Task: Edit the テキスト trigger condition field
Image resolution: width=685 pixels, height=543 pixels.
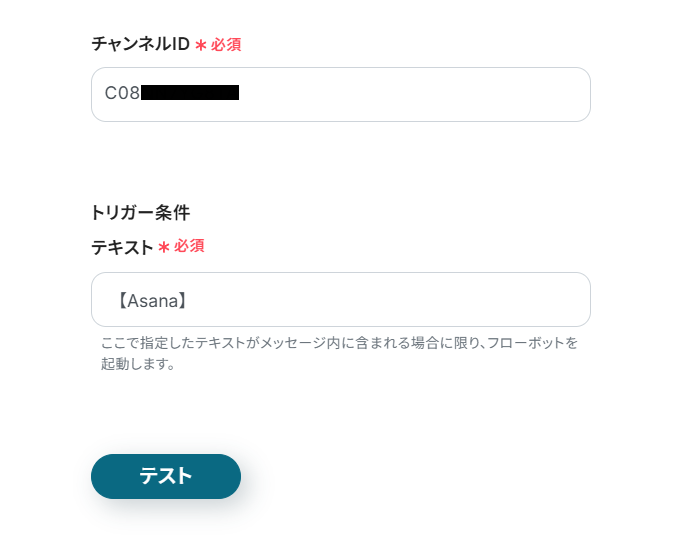Action: [340, 299]
